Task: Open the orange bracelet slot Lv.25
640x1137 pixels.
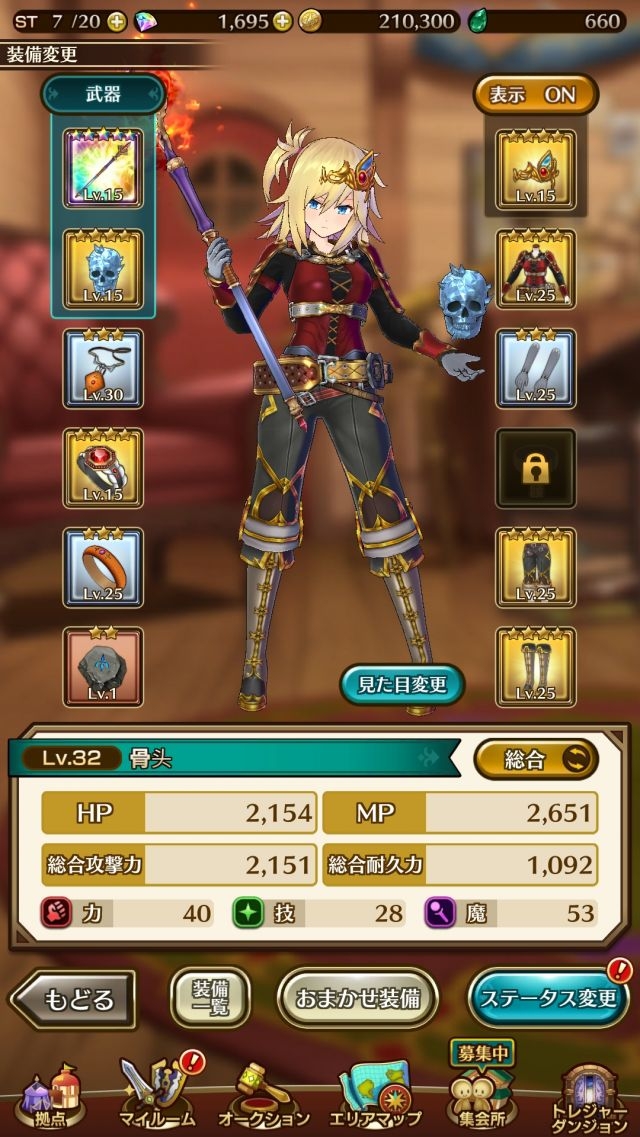Action: coord(103,567)
